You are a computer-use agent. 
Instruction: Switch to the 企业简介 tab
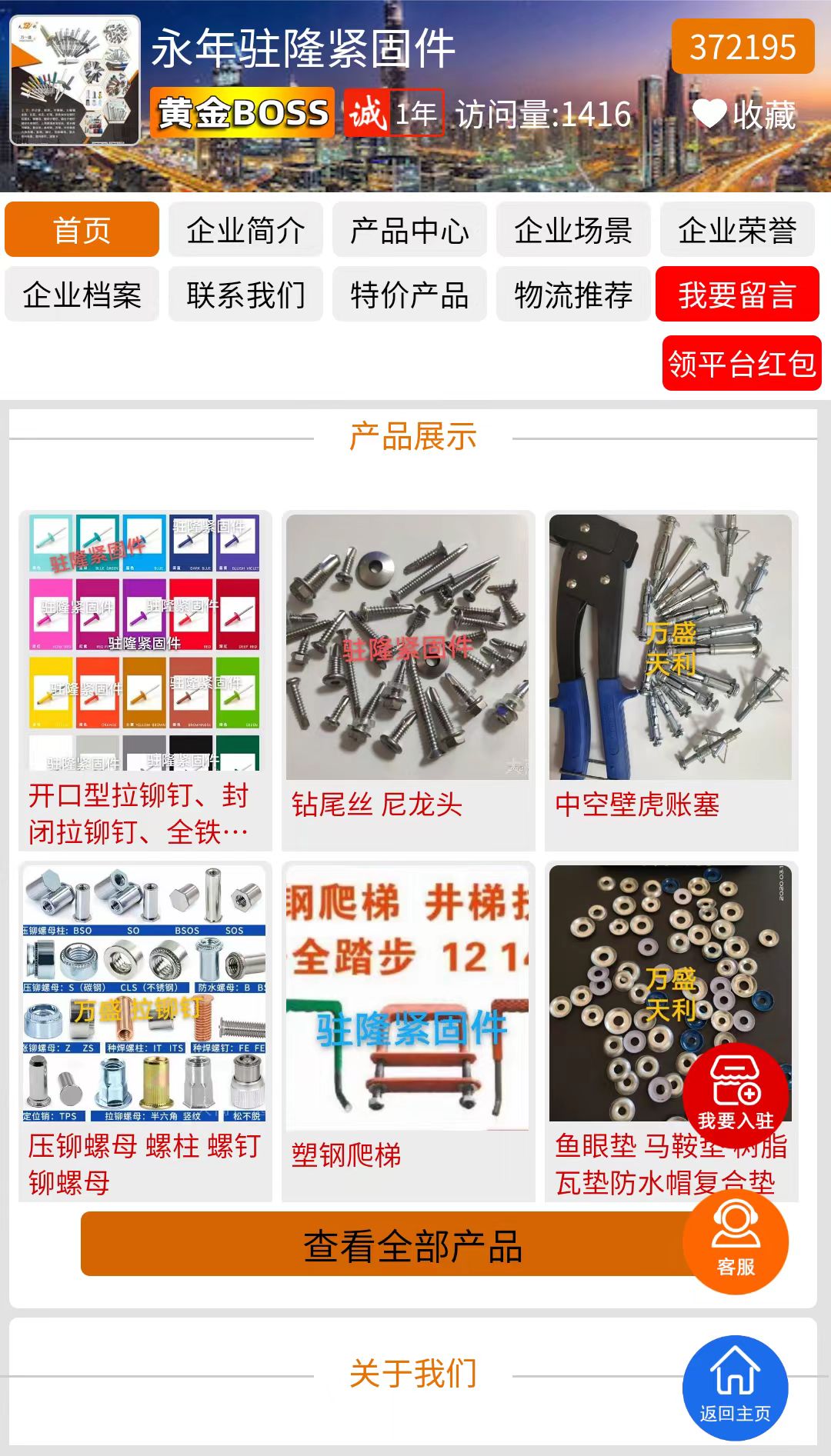(245, 230)
